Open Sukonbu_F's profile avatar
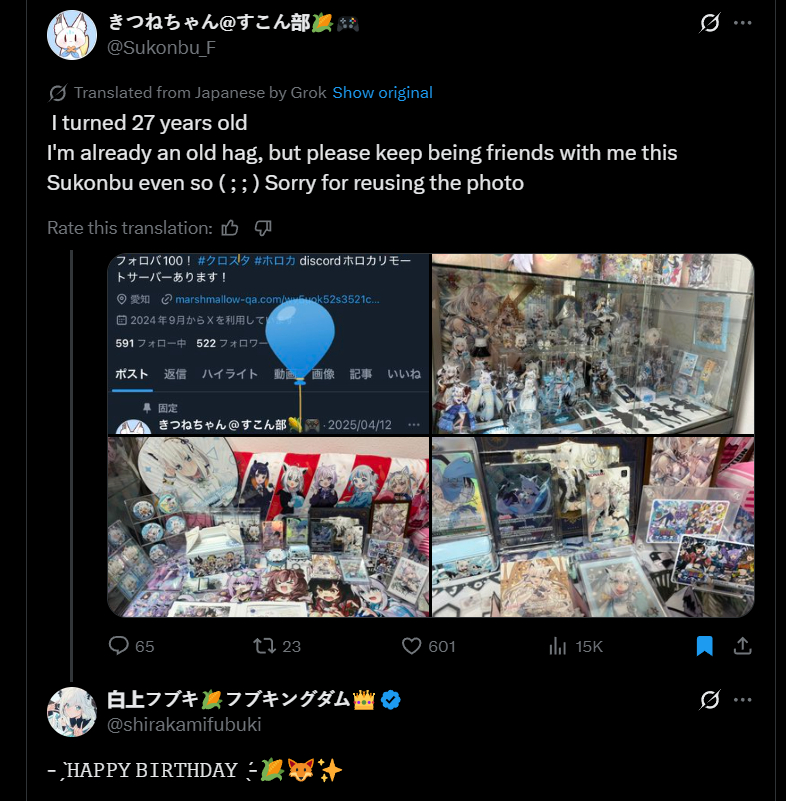 pos(72,35)
